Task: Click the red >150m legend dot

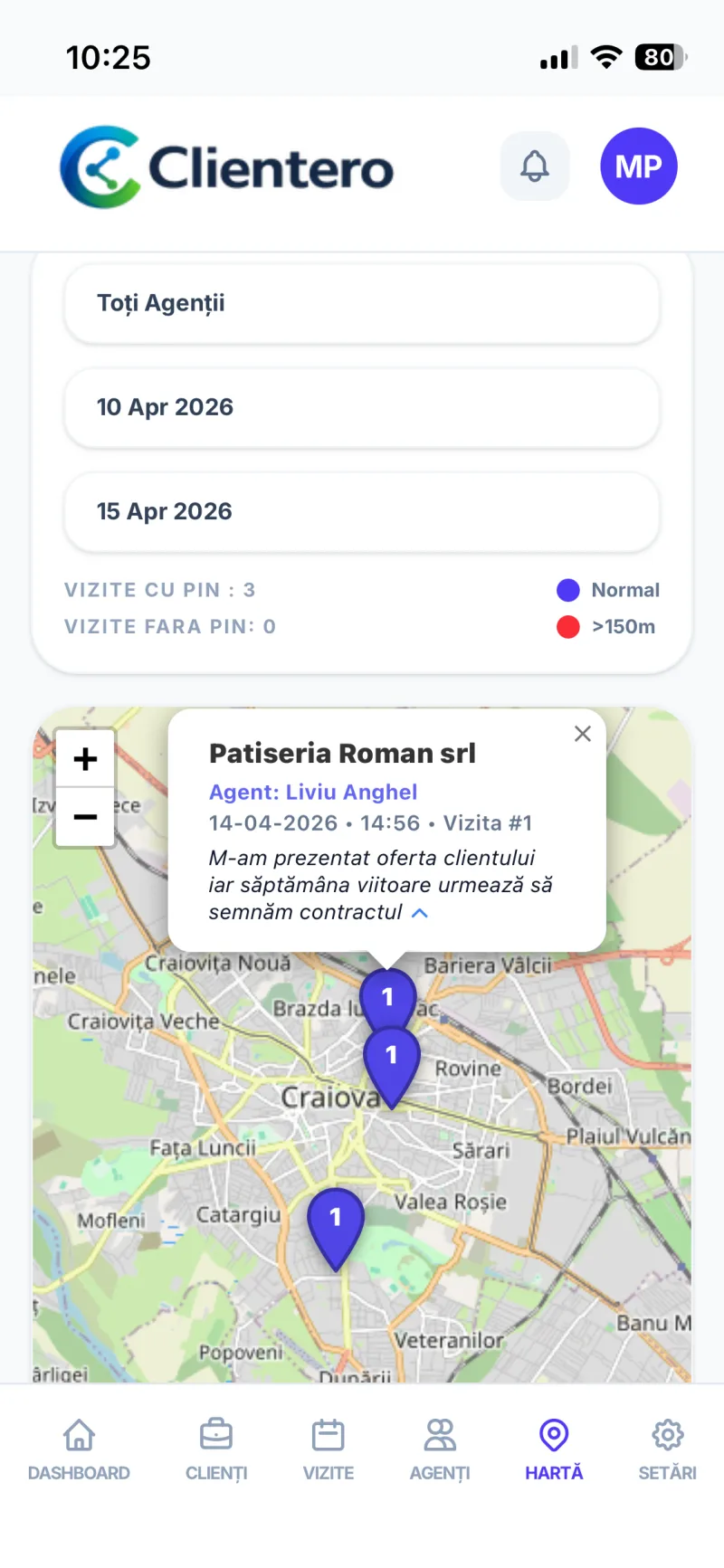Action: click(x=567, y=626)
